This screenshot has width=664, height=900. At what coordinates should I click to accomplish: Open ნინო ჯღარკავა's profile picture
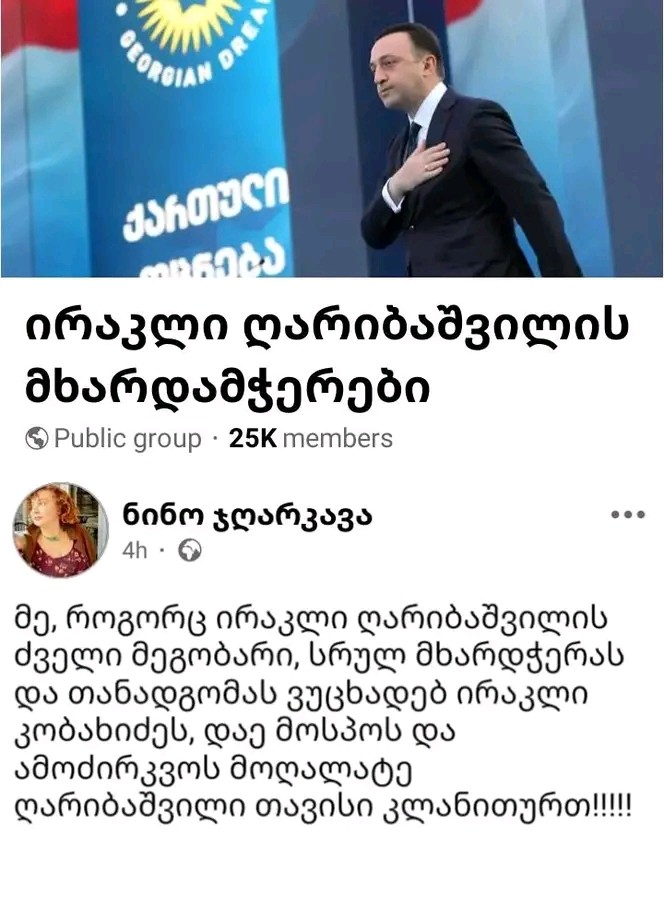pyautogui.click(x=61, y=530)
